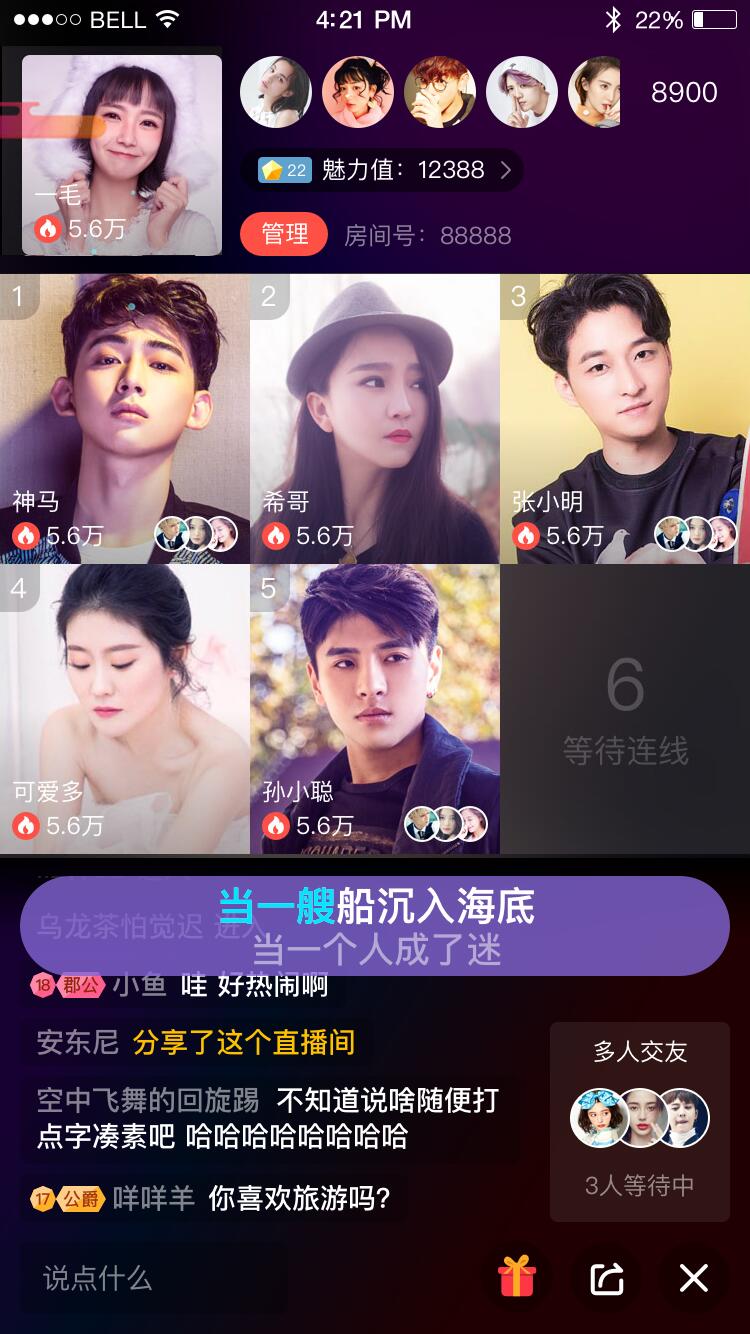Open seat 3 guest 张小明
The width and height of the screenshot is (750, 1334).
pyautogui.click(x=624, y=418)
